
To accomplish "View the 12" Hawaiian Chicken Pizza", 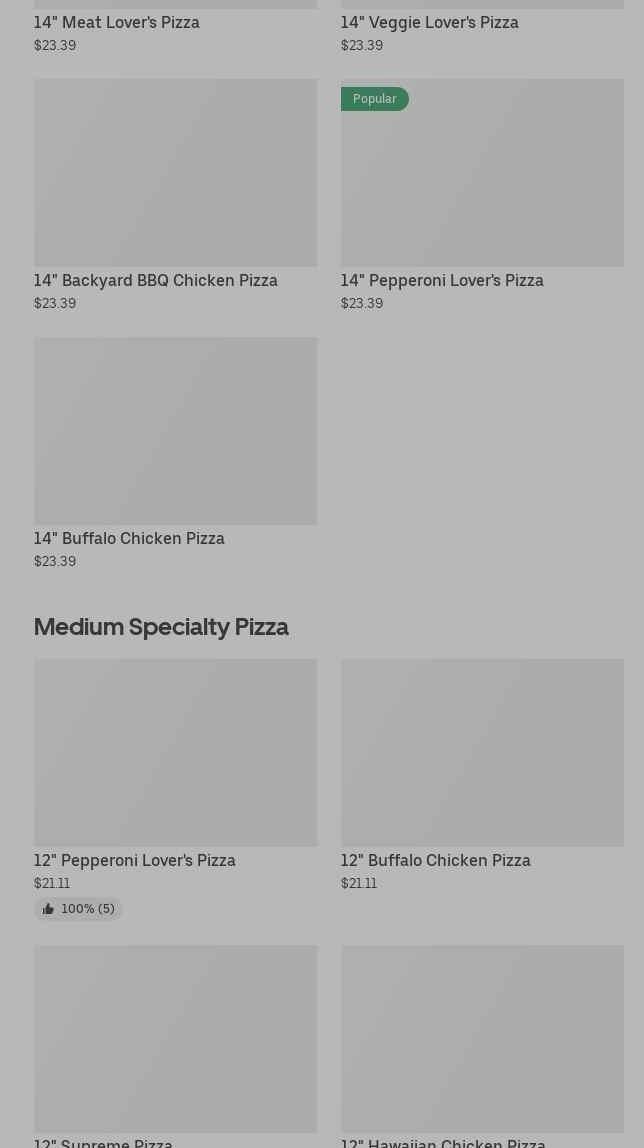I will (x=482, y=1039).
